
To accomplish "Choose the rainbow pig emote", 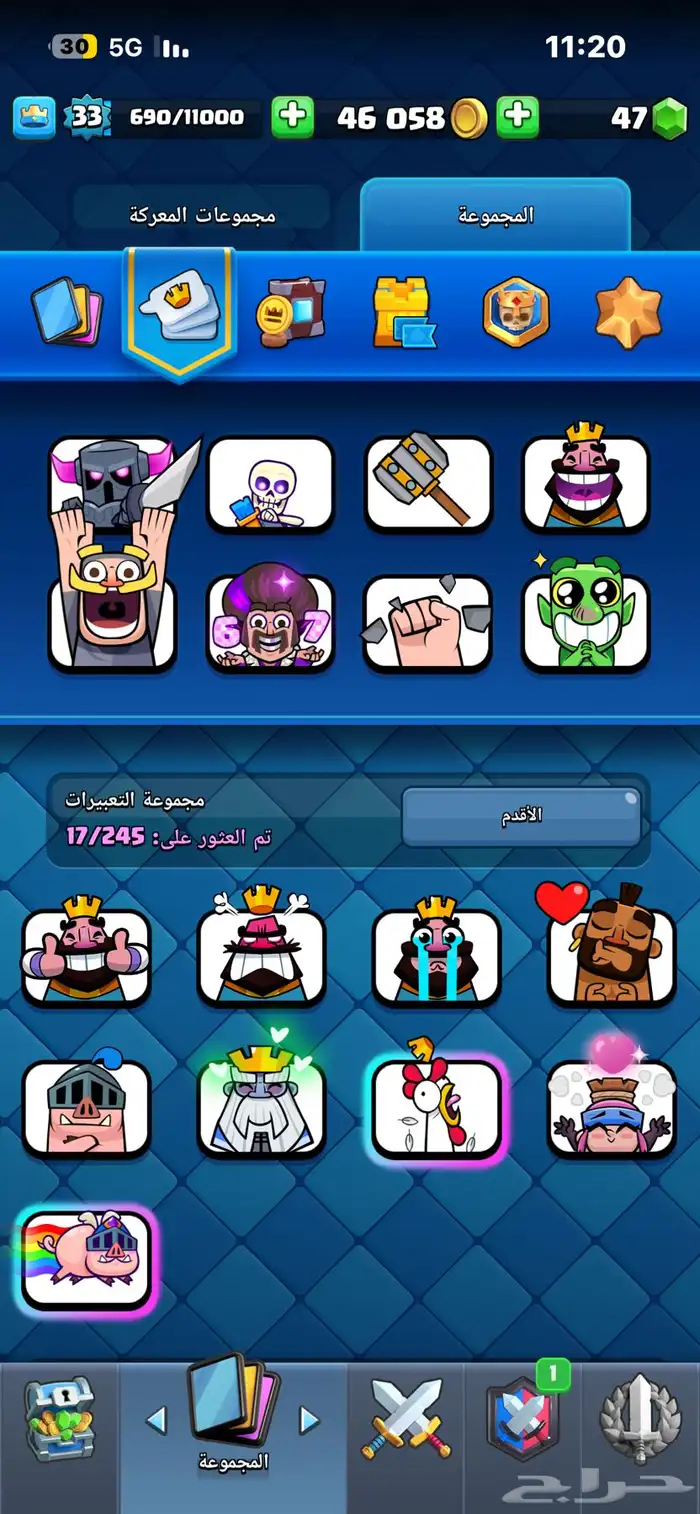I will coord(86,1258).
